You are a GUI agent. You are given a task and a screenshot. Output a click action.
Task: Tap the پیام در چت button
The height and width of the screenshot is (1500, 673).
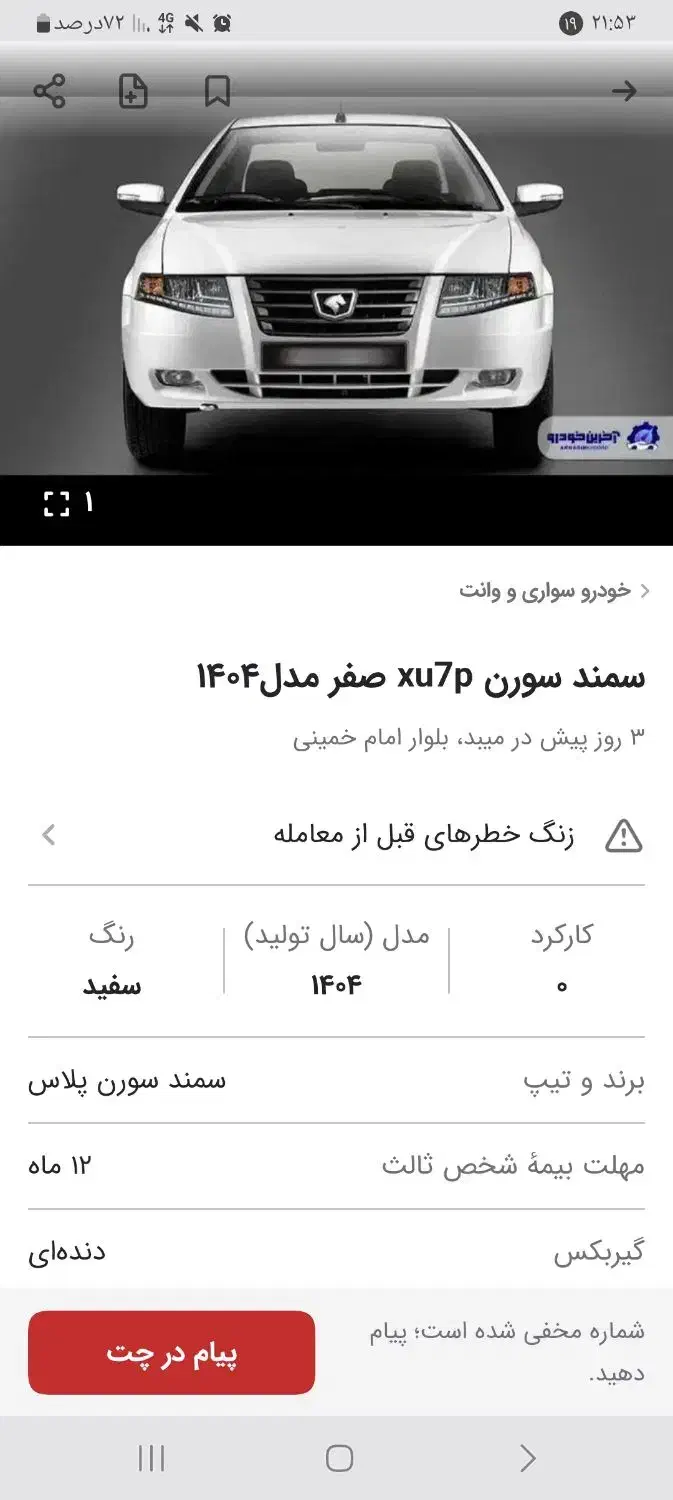click(171, 1354)
